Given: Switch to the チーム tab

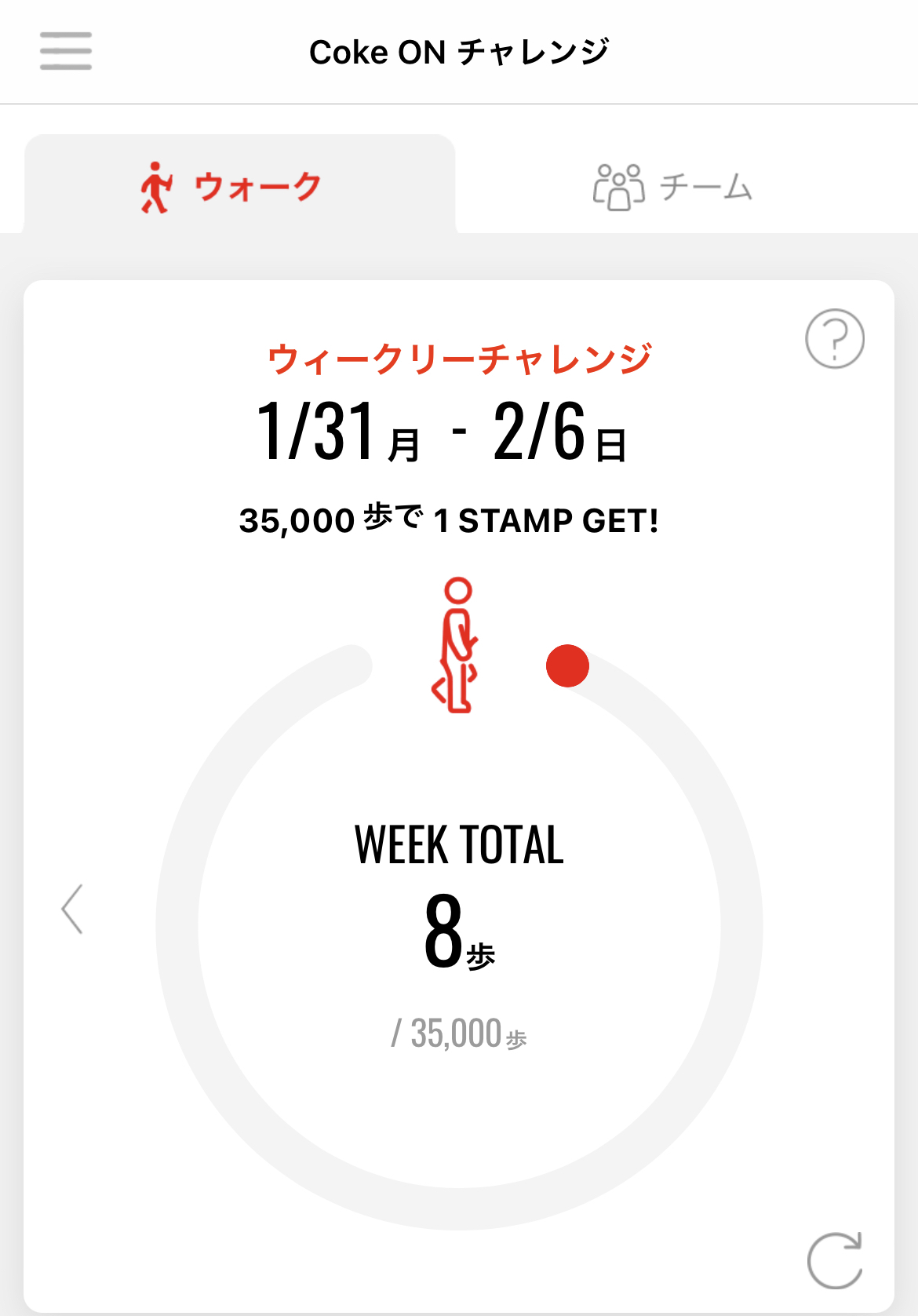Looking at the screenshot, I should click(x=672, y=187).
